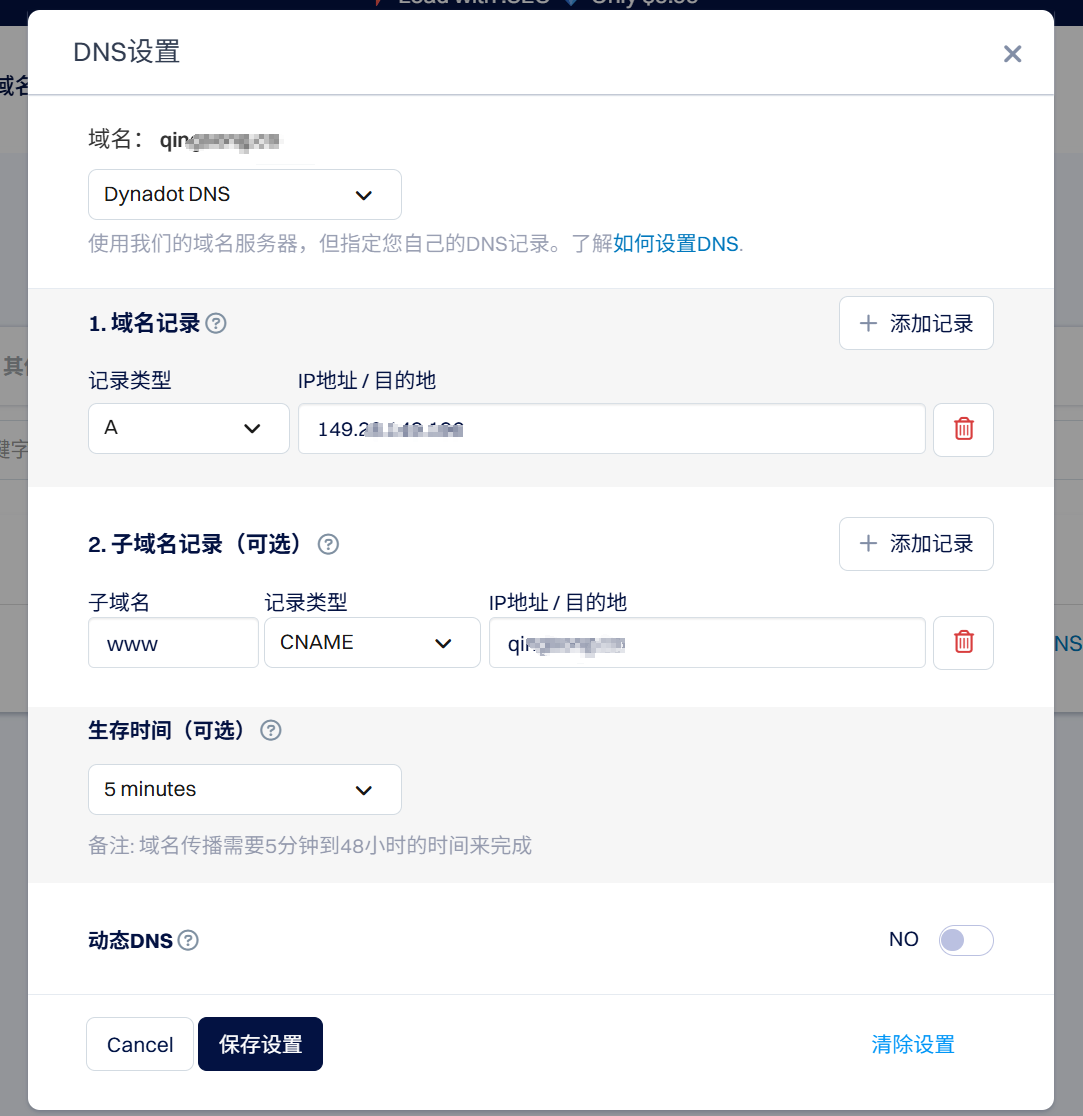
Task: Show help for 生存时间
Action: coord(270,731)
